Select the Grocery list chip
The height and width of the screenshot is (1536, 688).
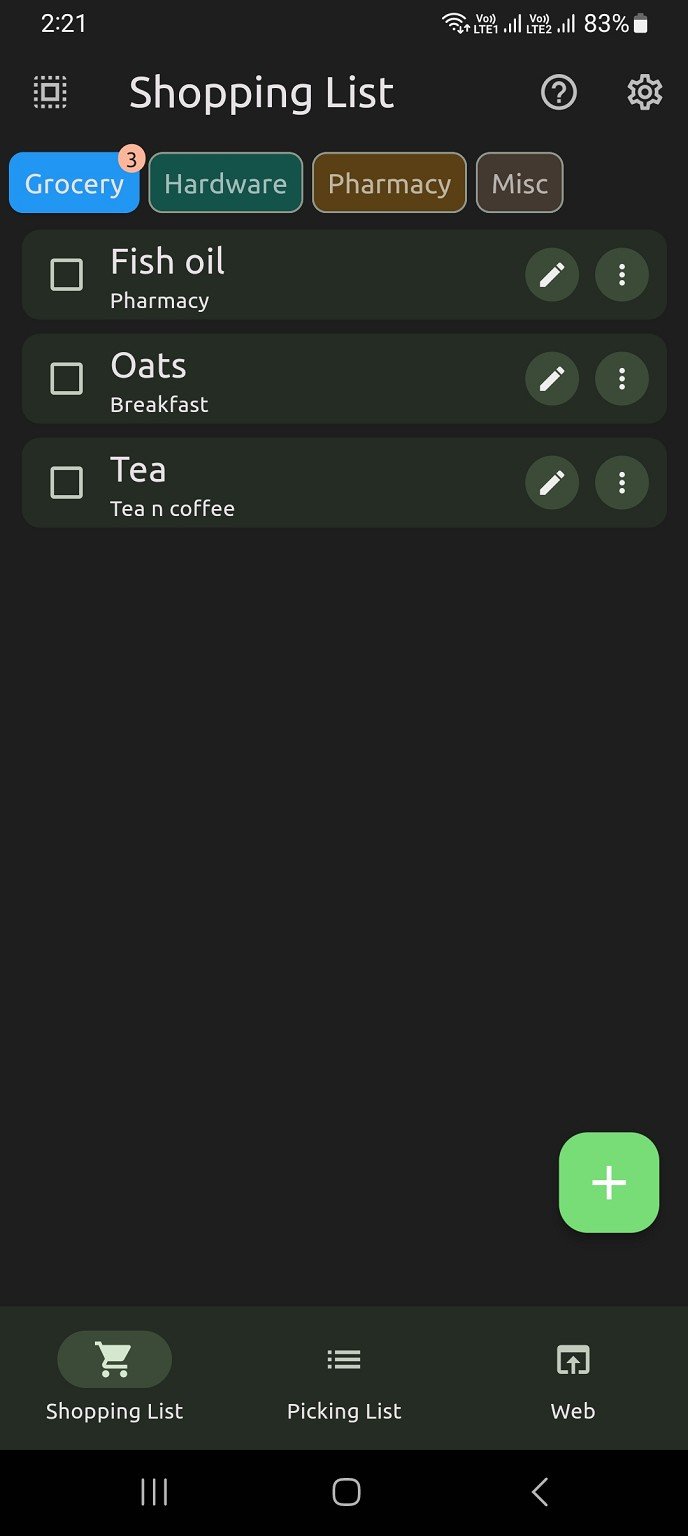74,184
